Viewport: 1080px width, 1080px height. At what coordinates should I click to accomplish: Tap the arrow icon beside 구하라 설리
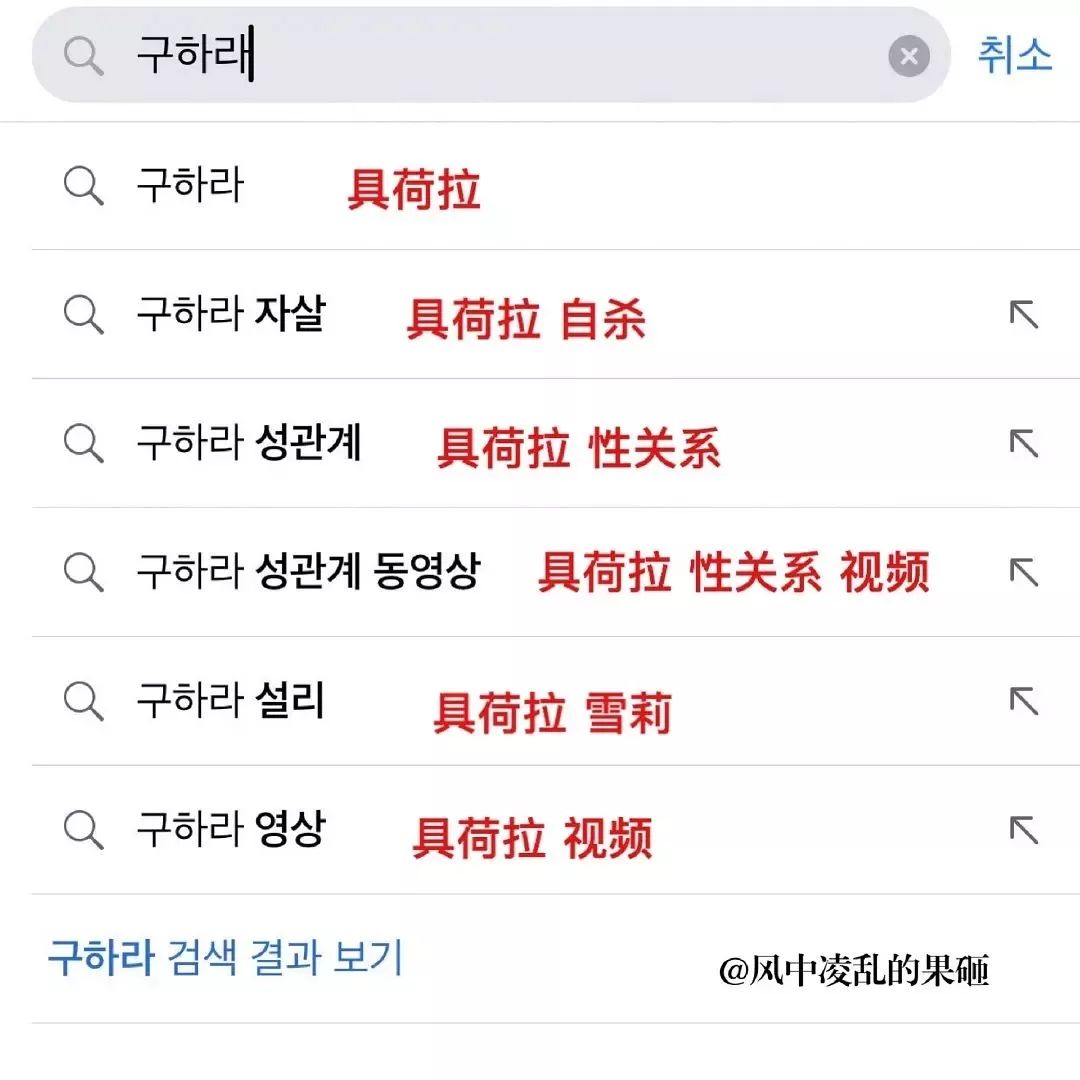point(1023,701)
